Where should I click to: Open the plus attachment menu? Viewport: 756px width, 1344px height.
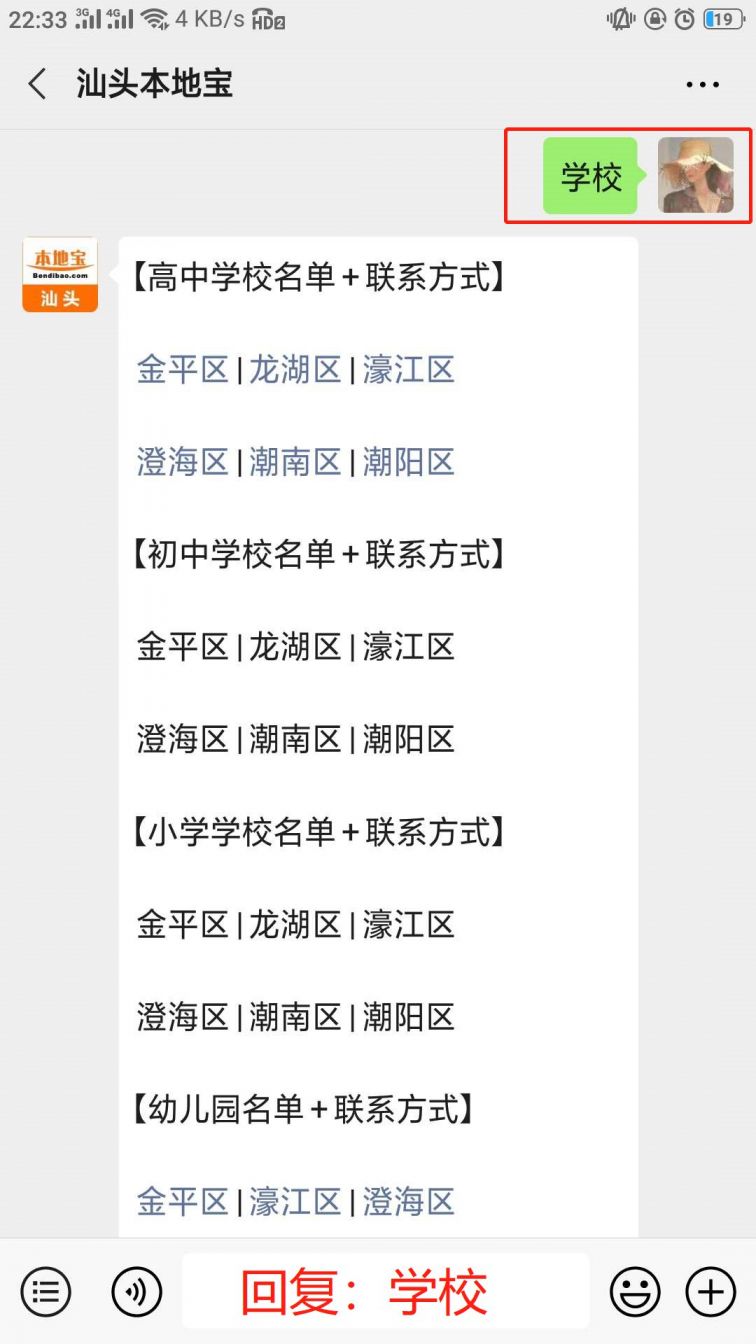(710, 1292)
